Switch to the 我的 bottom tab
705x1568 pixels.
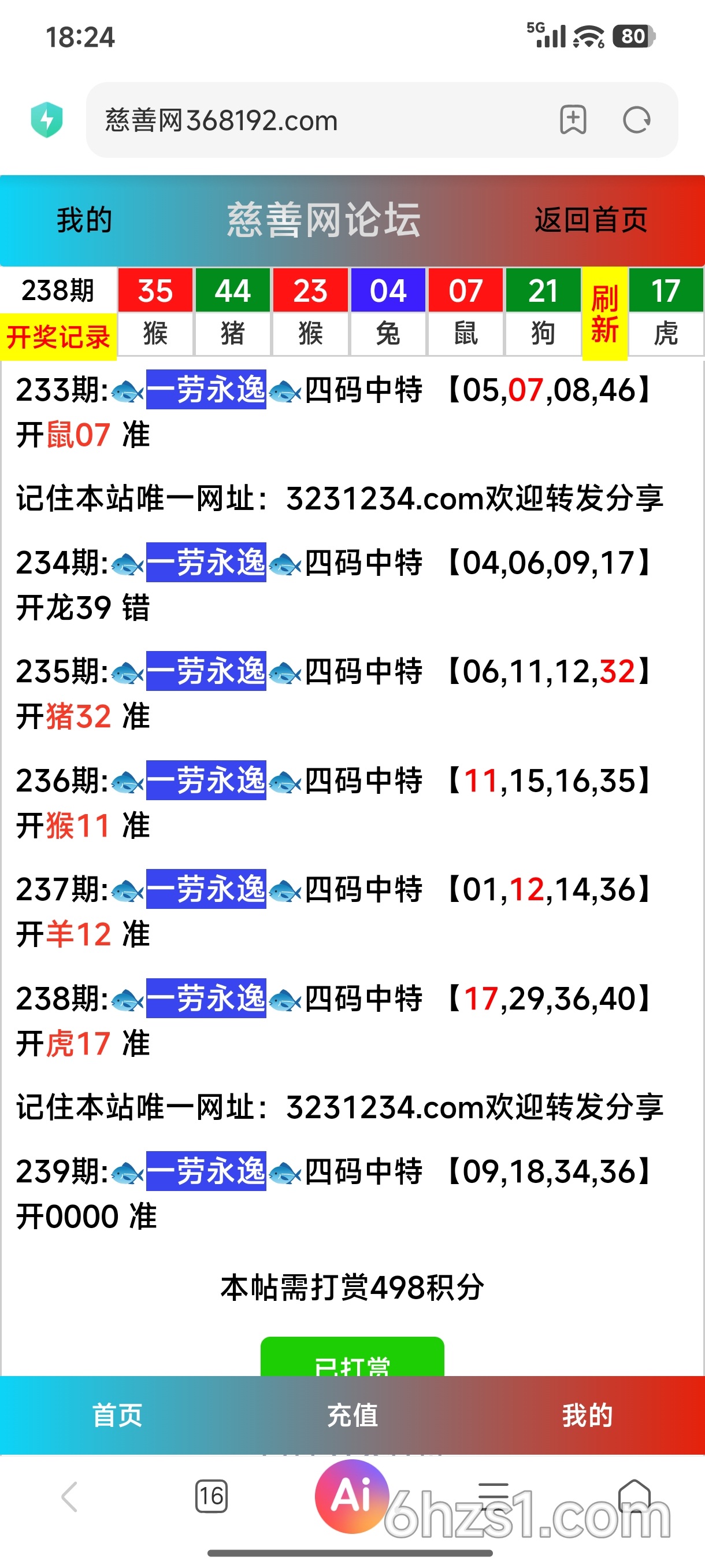tap(587, 1415)
